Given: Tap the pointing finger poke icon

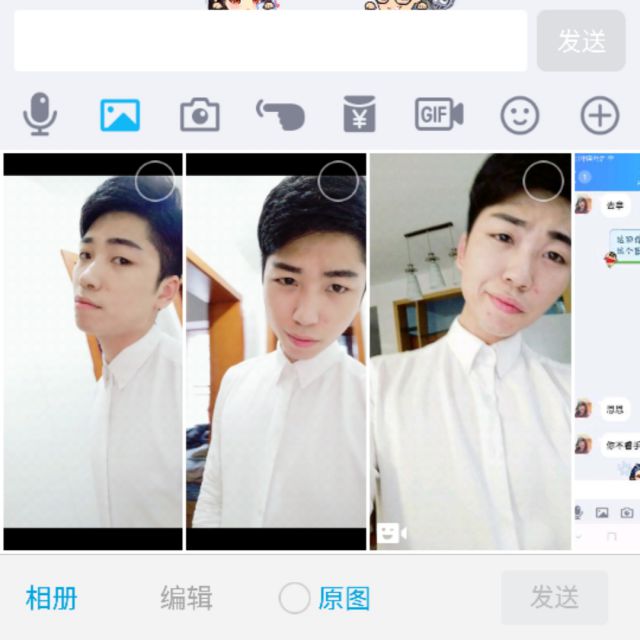Looking at the screenshot, I should 280,116.
